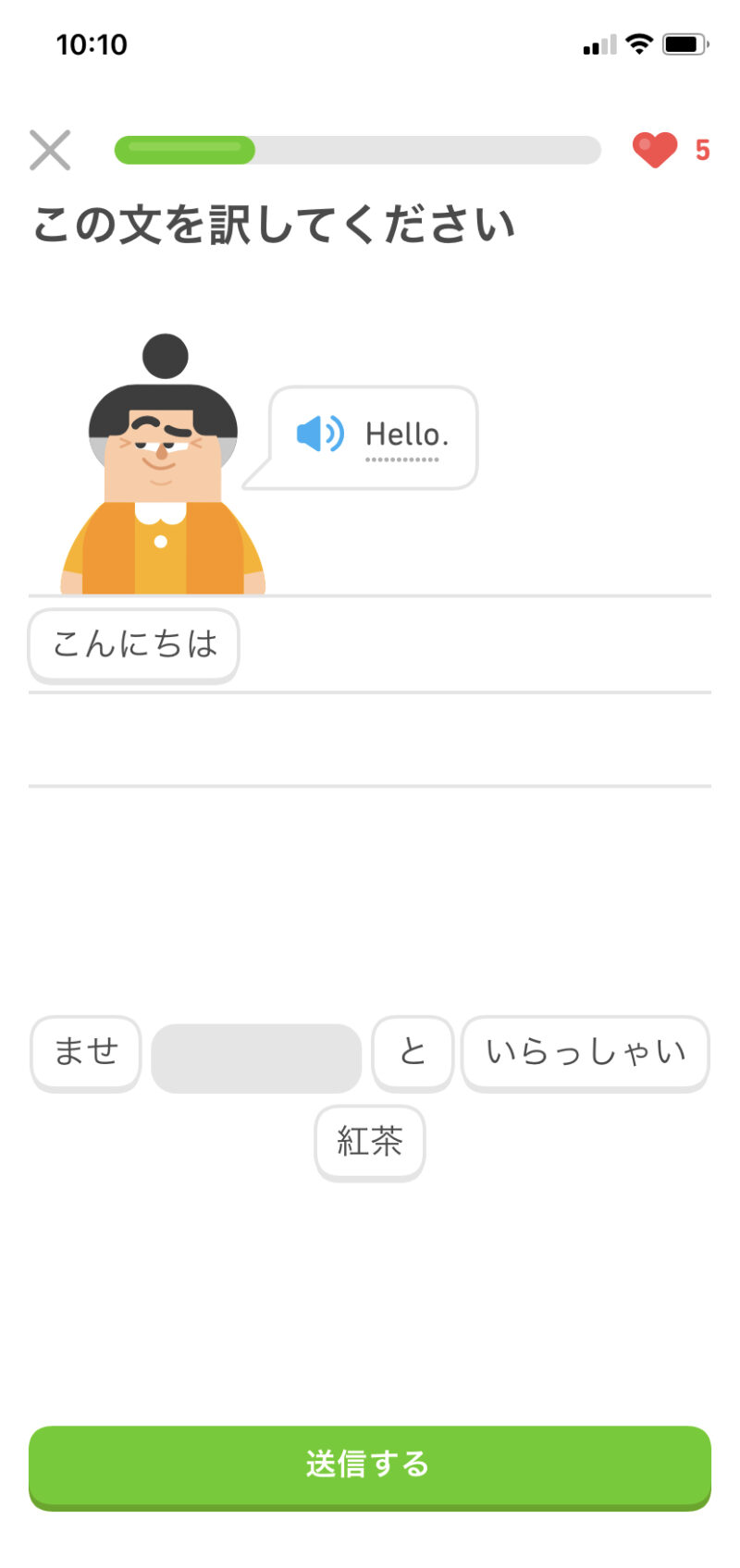Close the lesson with the X icon

(50, 150)
